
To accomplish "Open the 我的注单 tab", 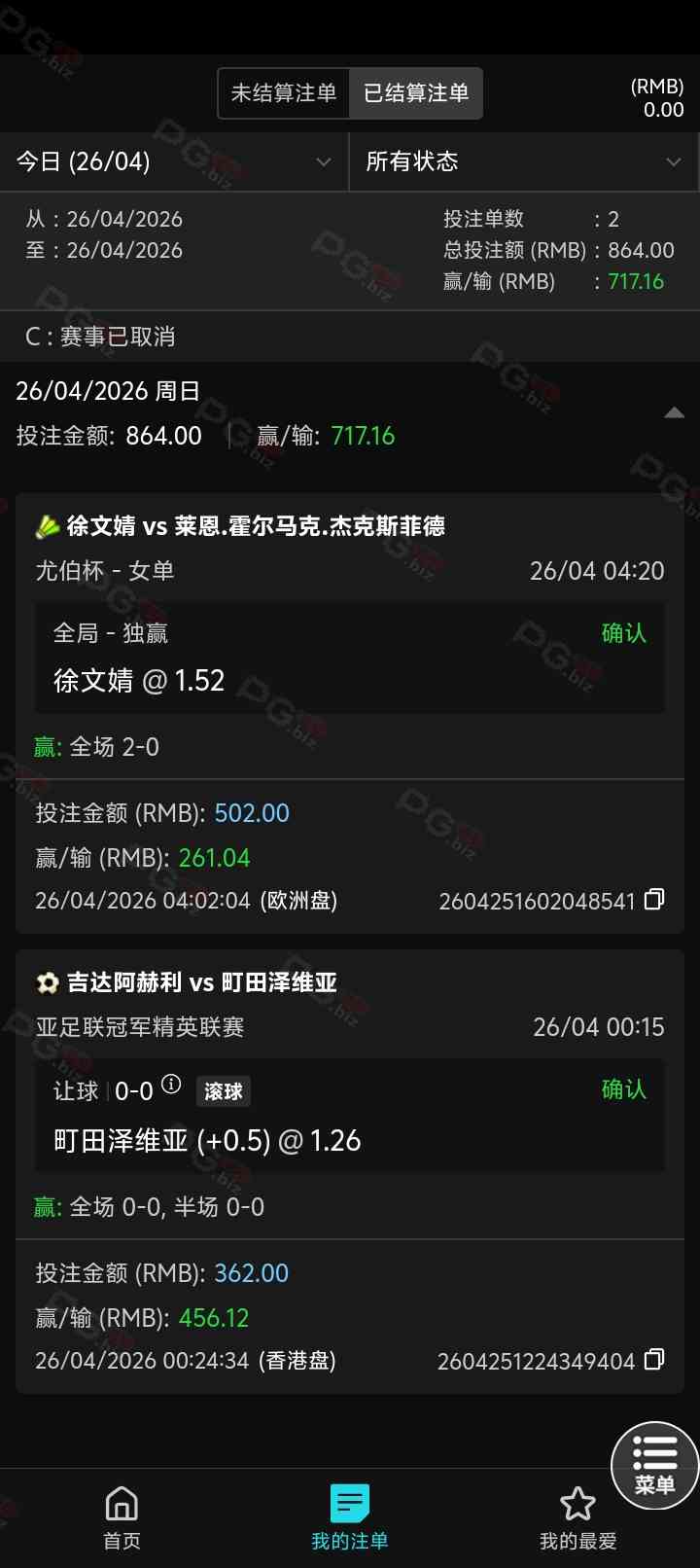I will [x=350, y=1516].
